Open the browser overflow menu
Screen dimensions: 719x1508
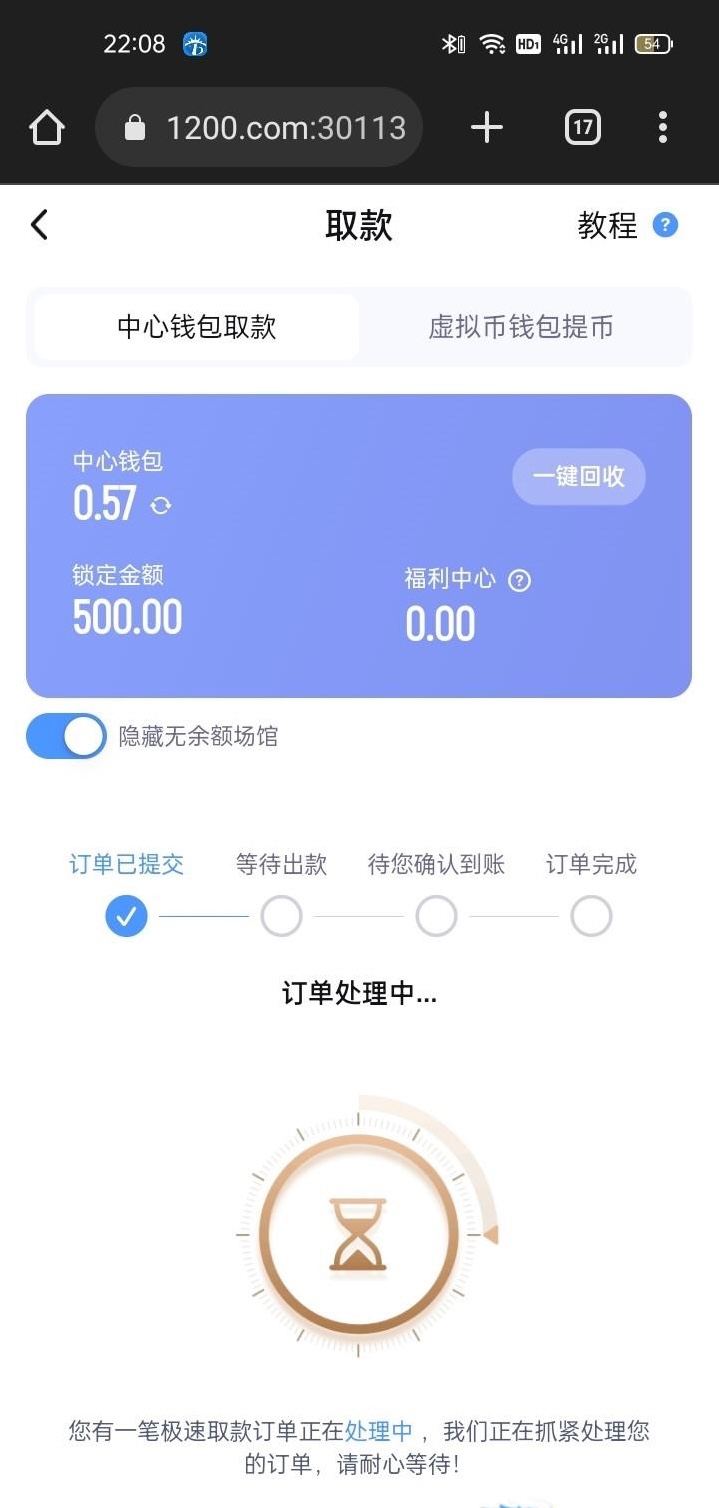tap(662, 128)
